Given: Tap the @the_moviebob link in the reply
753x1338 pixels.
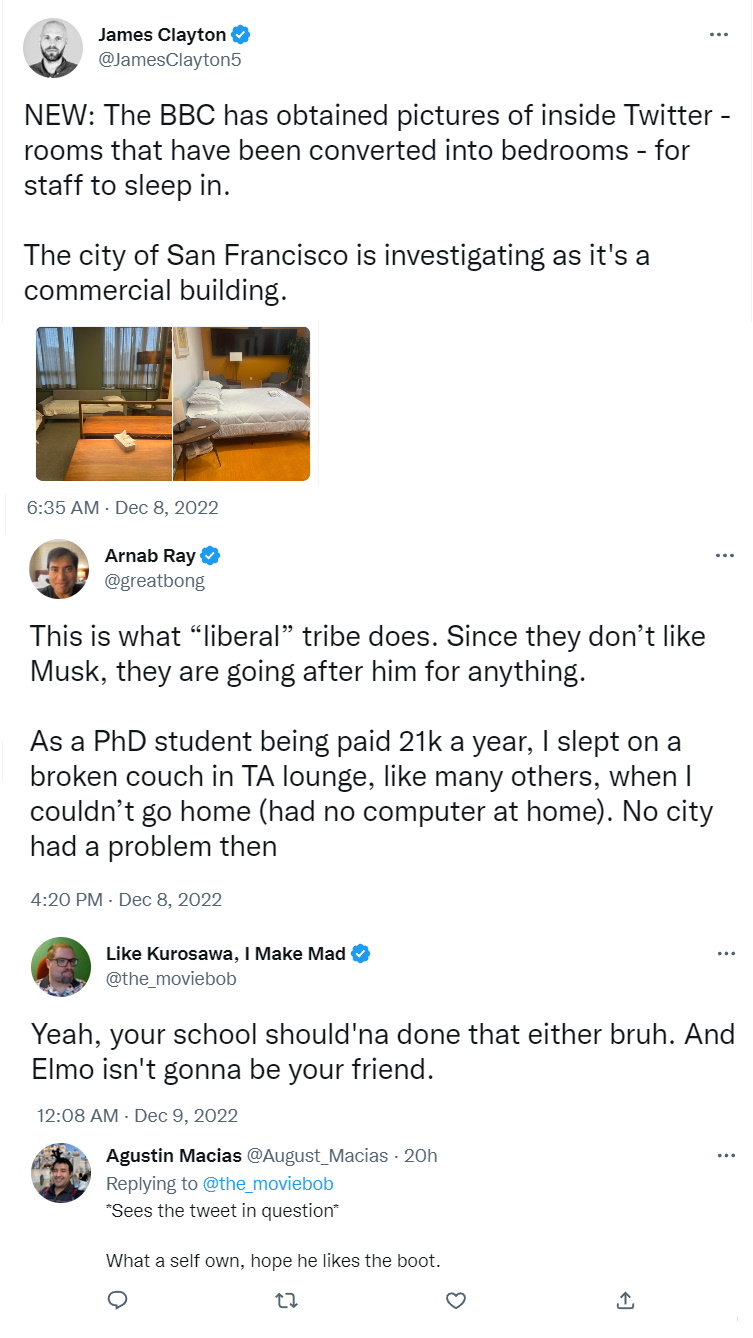Looking at the screenshot, I should coord(268,1184).
